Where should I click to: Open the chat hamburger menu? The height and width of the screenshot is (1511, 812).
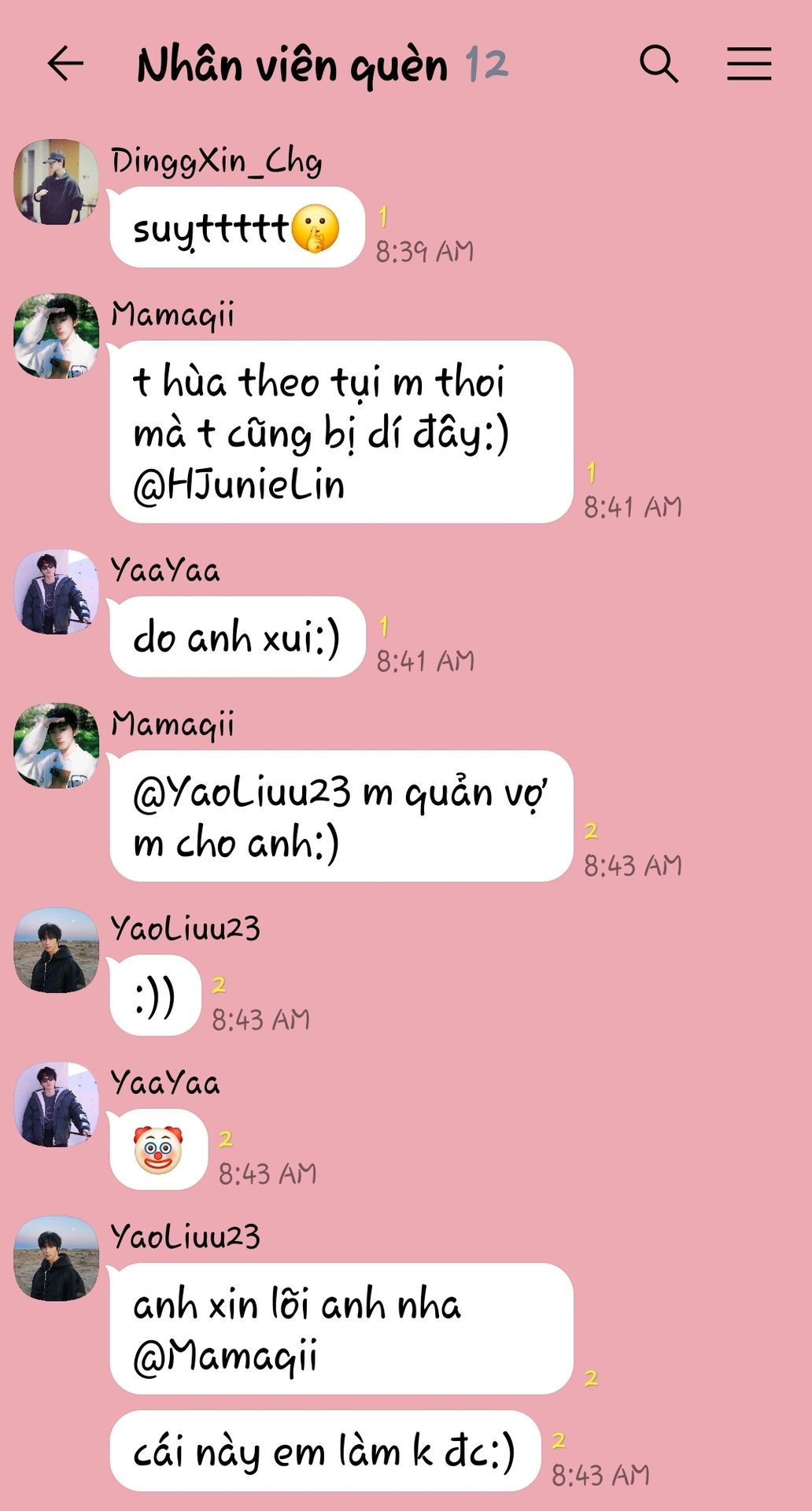coord(748,64)
